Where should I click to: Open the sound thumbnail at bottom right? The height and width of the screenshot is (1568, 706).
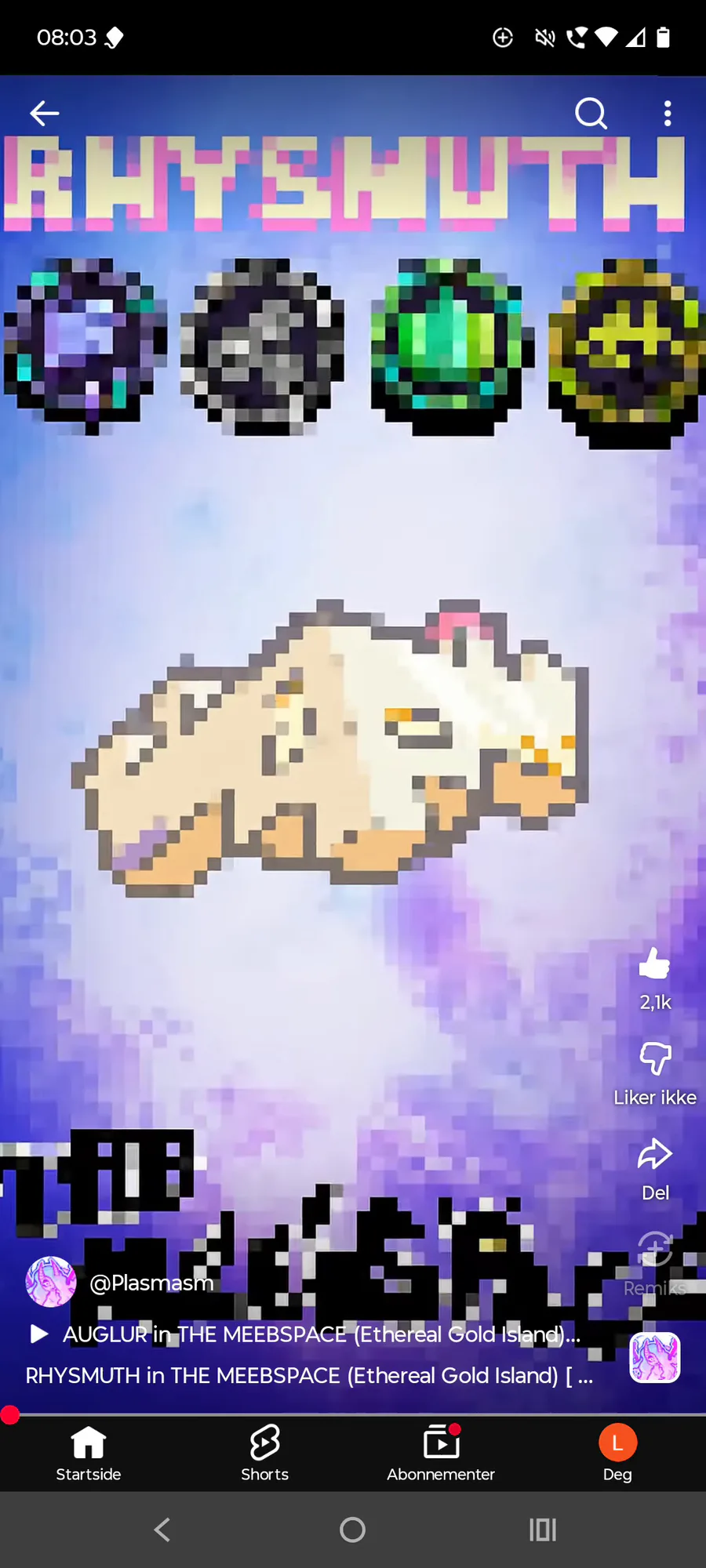[x=654, y=1357]
